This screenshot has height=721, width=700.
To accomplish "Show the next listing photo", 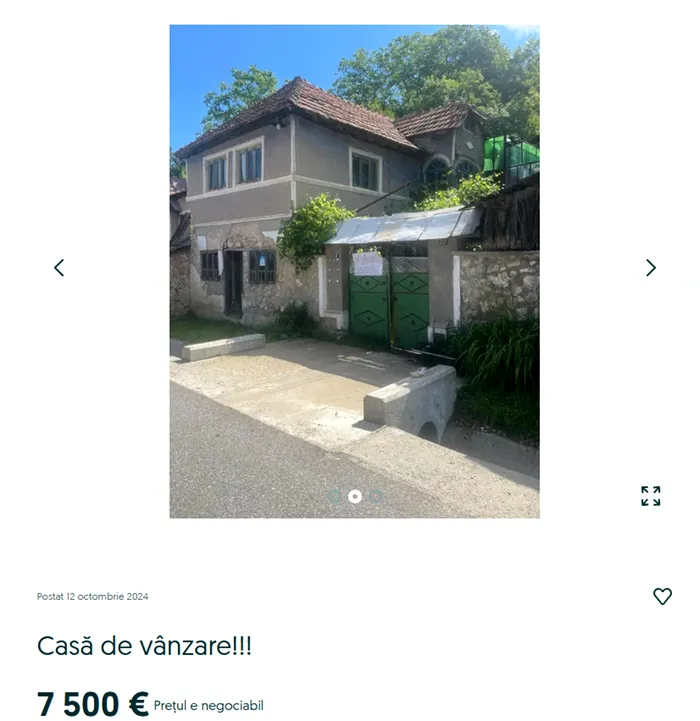I will 651,268.
